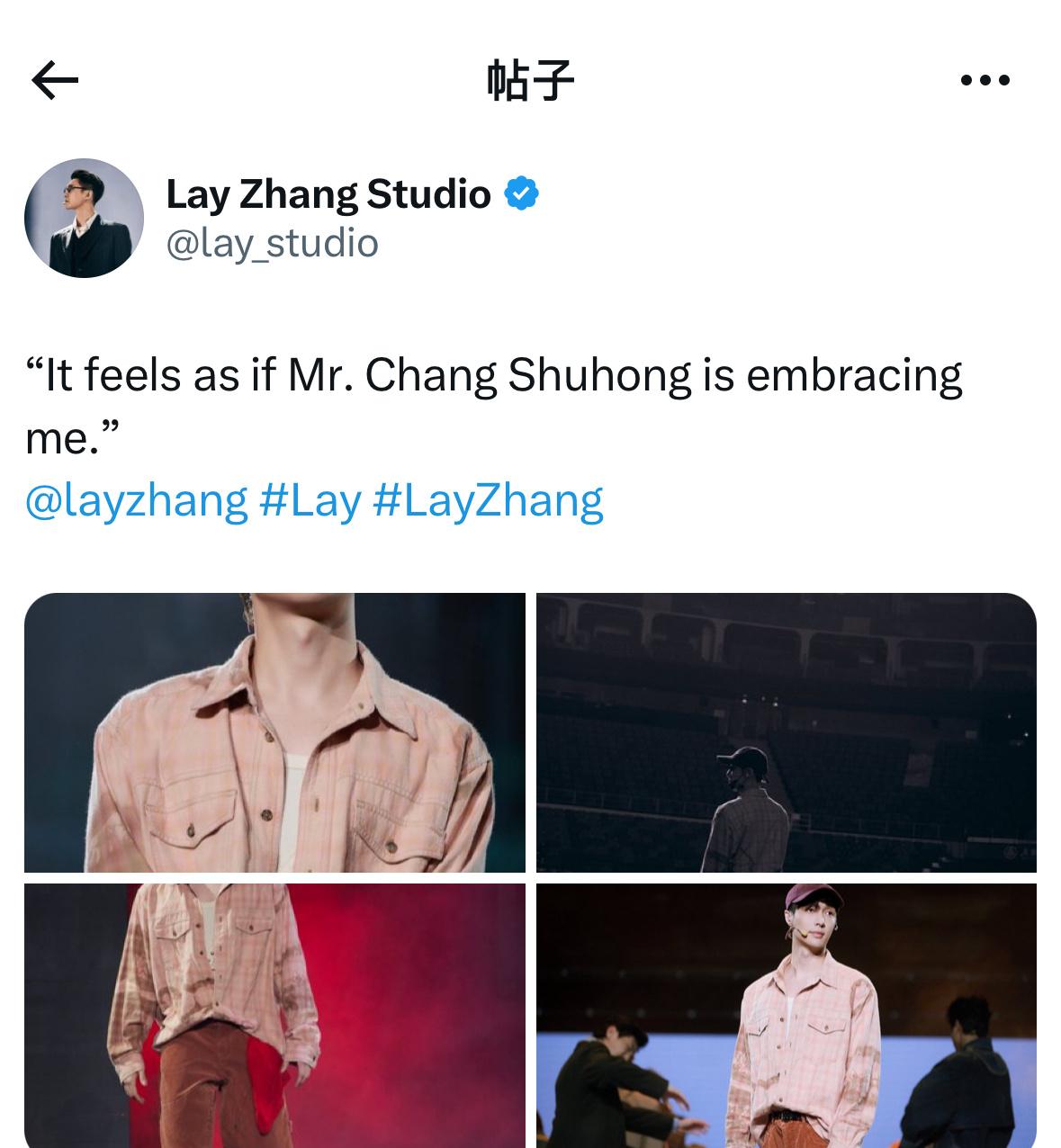The width and height of the screenshot is (1061, 1148).
Task: Open the #LayZhang hashtag
Action: (x=487, y=500)
